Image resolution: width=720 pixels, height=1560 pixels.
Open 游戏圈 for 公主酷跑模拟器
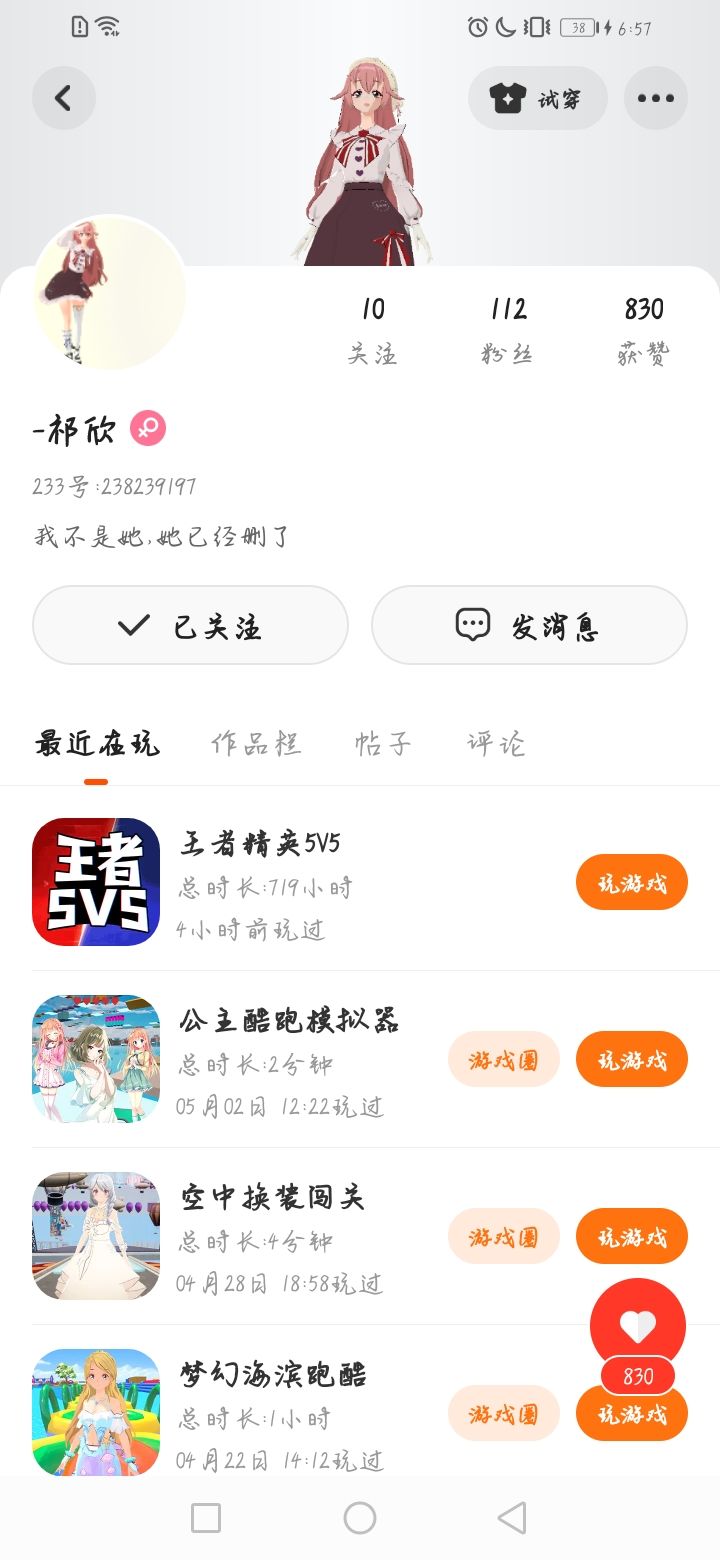[x=503, y=1059]
